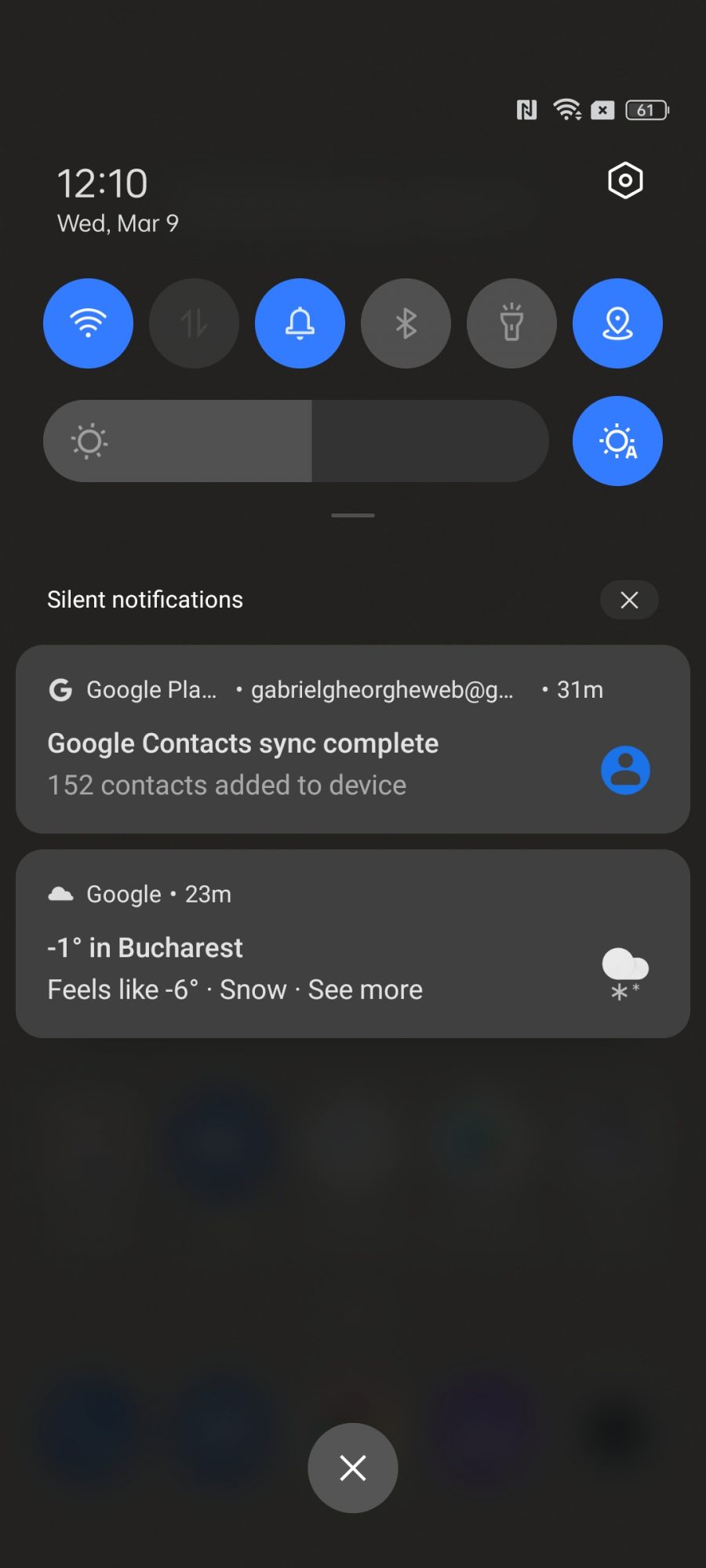Expand the quick settings handle
Screen dimensions: 706x1568
[353, 515]
